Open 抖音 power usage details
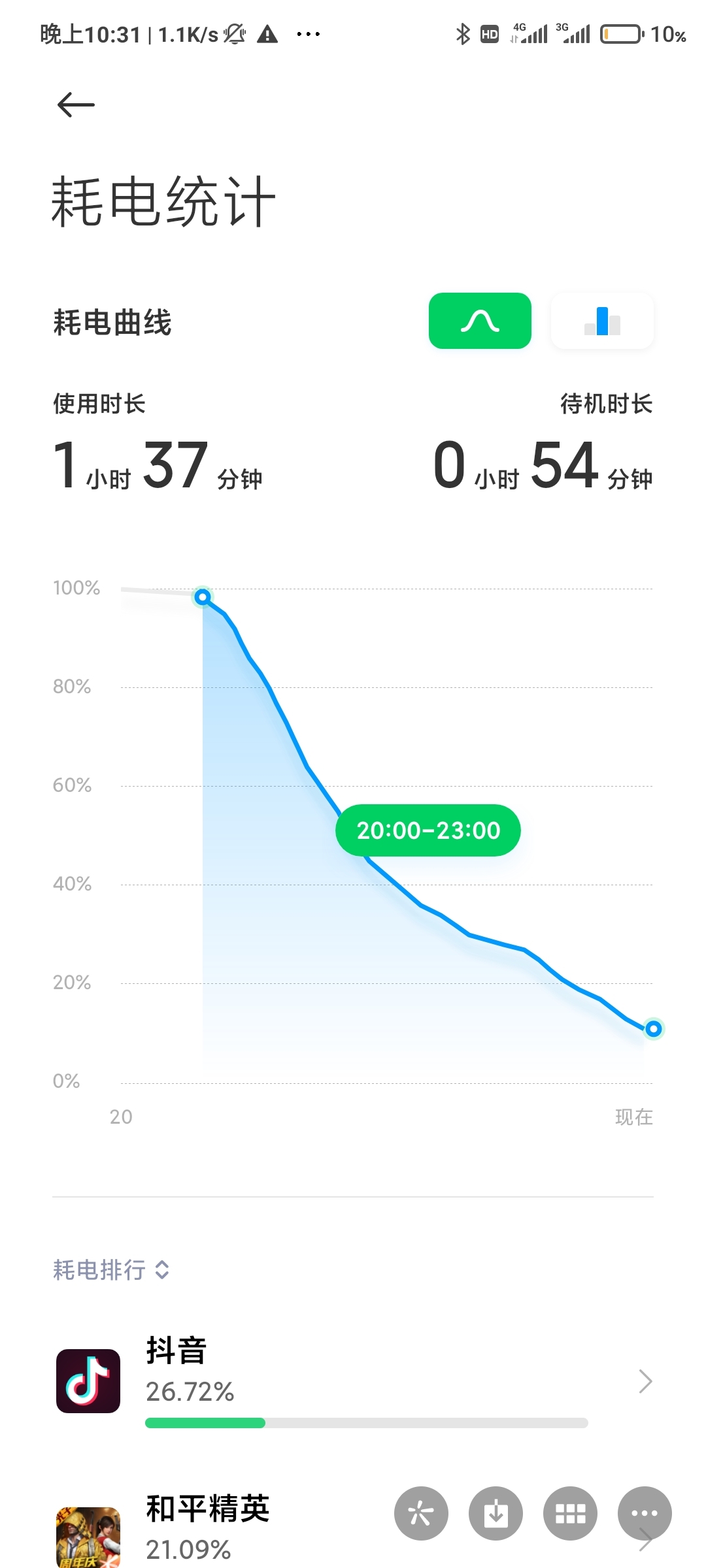The width and height of the screenshot is (706, 1568). [353, 1381]
